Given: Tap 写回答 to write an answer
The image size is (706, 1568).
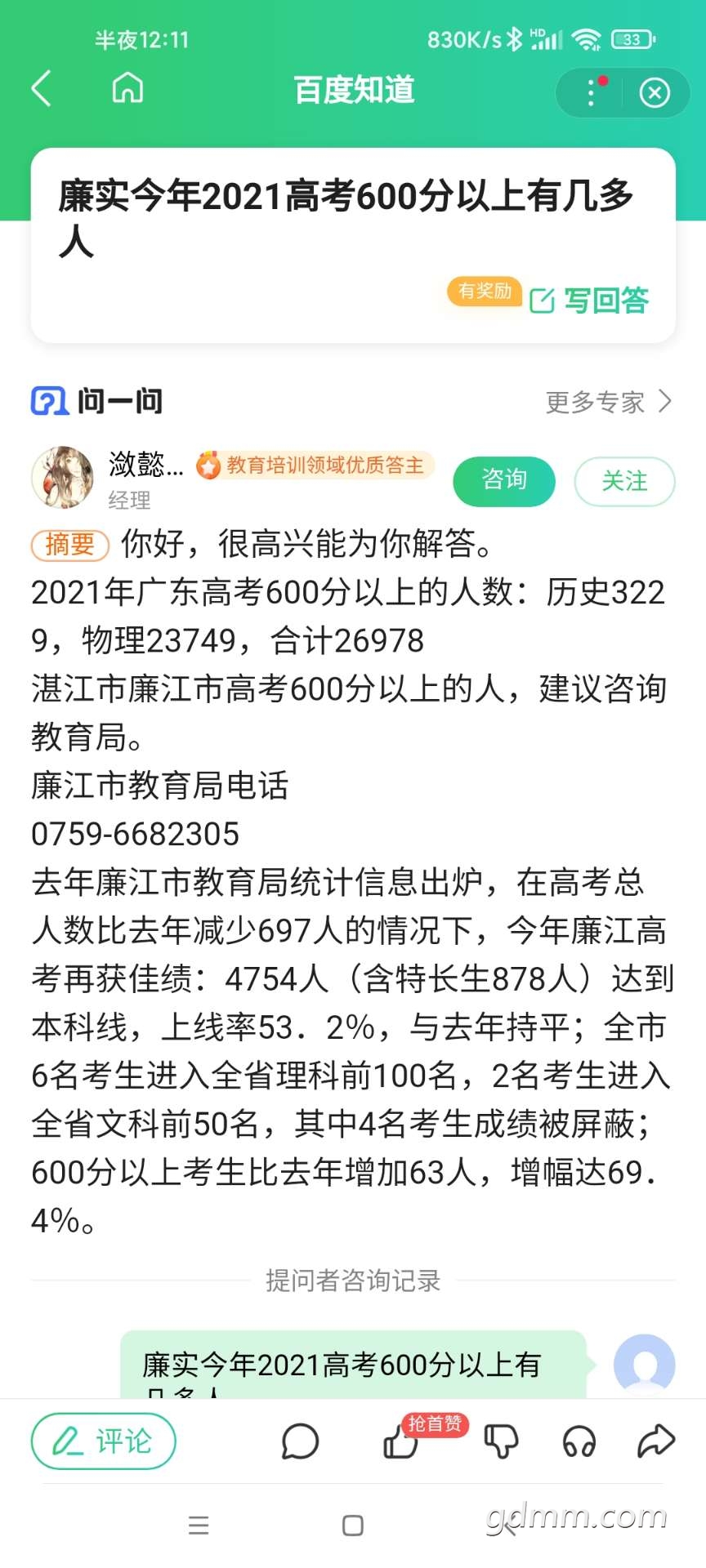Looking at the screenshot, I should [590, 301].
